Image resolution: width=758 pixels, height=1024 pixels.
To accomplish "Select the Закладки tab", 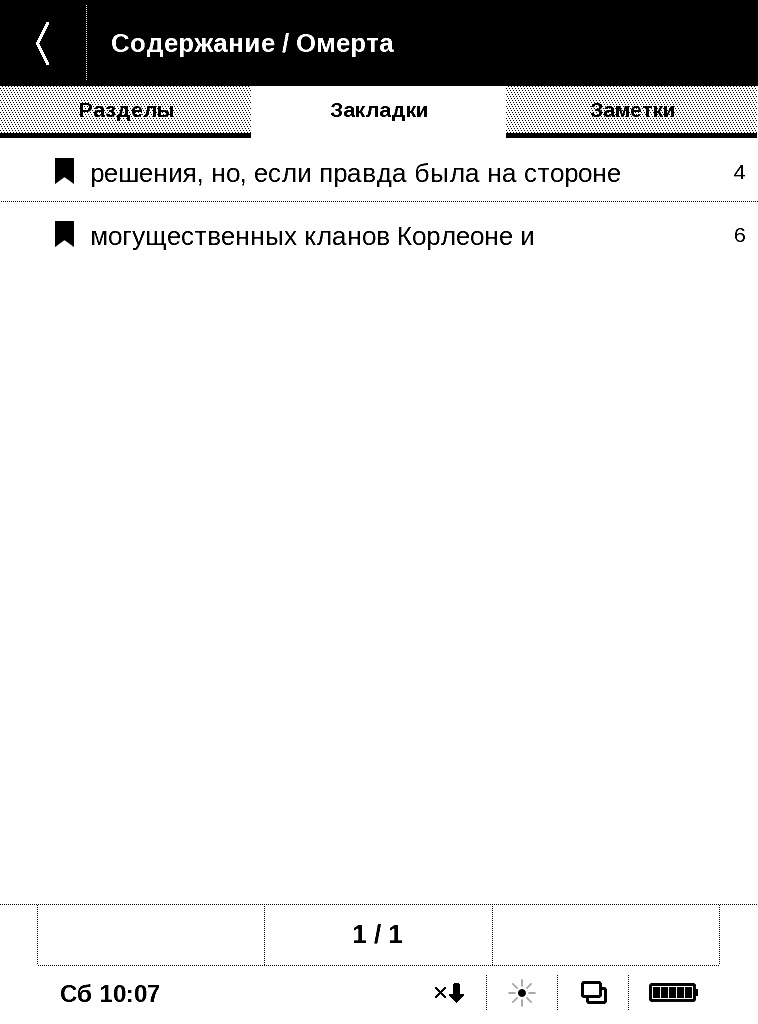I will pos(379,110).
